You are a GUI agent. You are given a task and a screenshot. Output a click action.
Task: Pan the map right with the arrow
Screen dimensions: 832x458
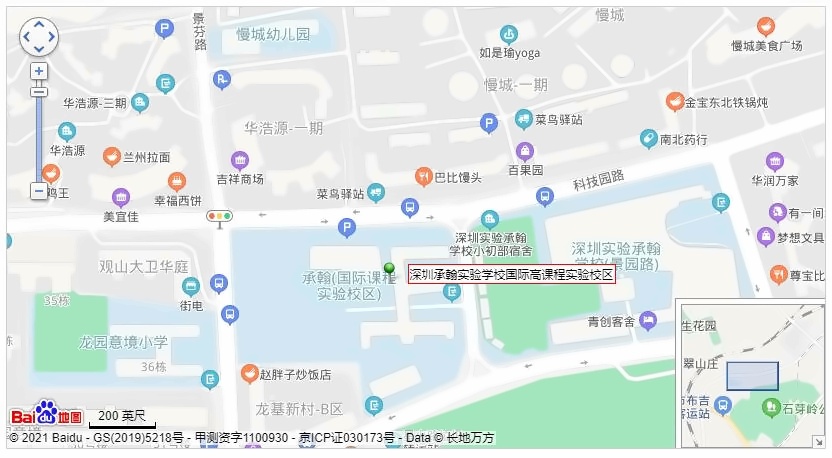pos(51,37)
